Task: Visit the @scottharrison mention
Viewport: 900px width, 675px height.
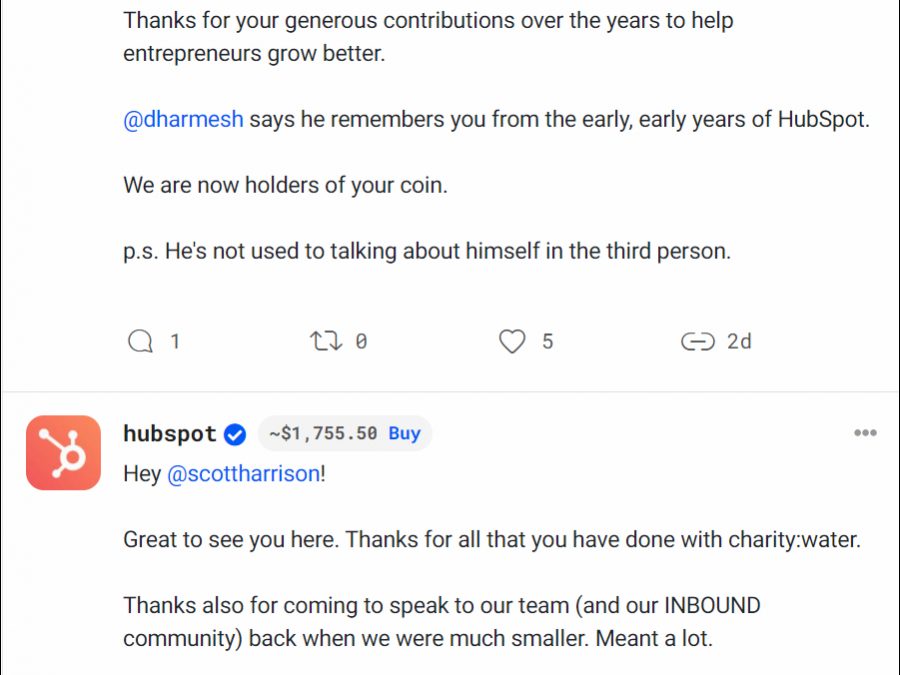Action: 243,474
